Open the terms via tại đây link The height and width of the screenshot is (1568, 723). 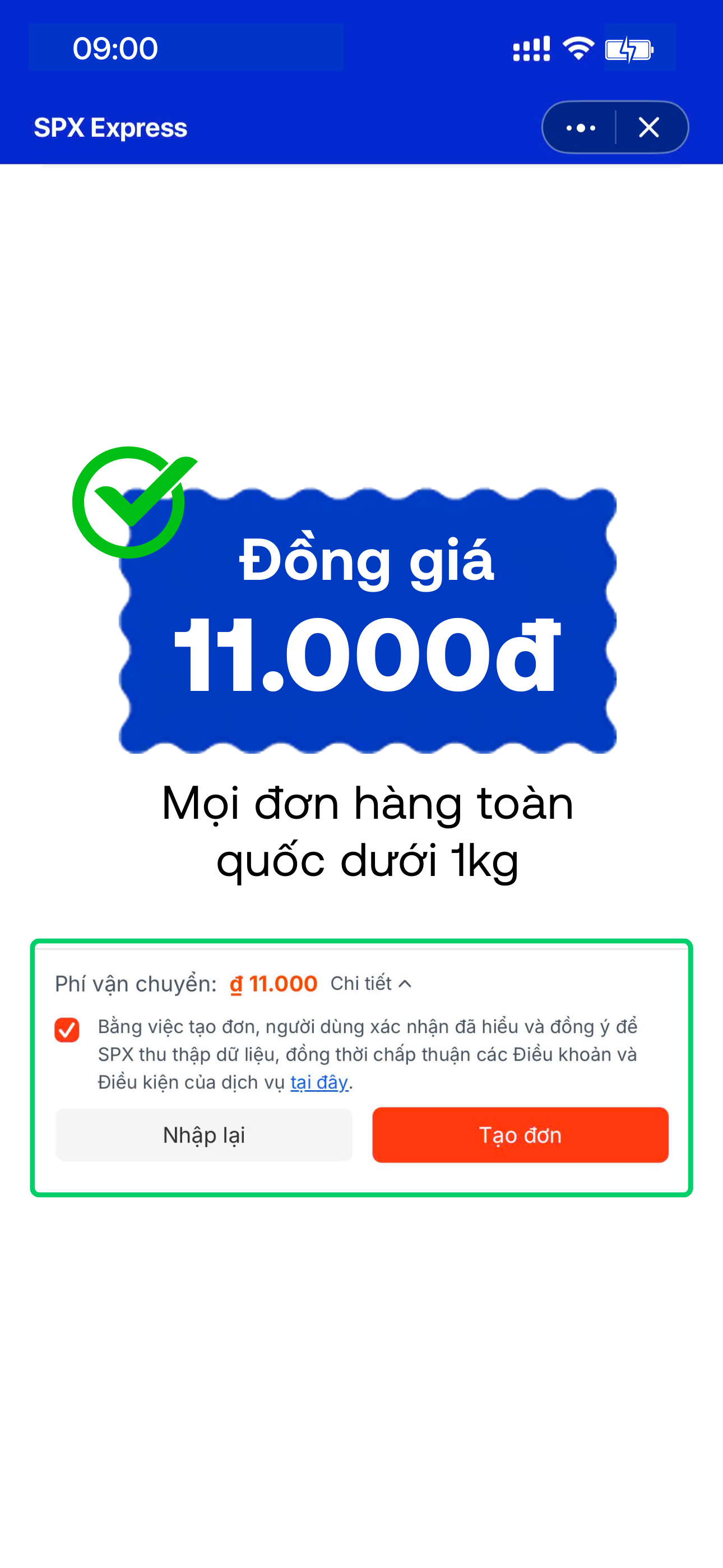coord(318,1082)
